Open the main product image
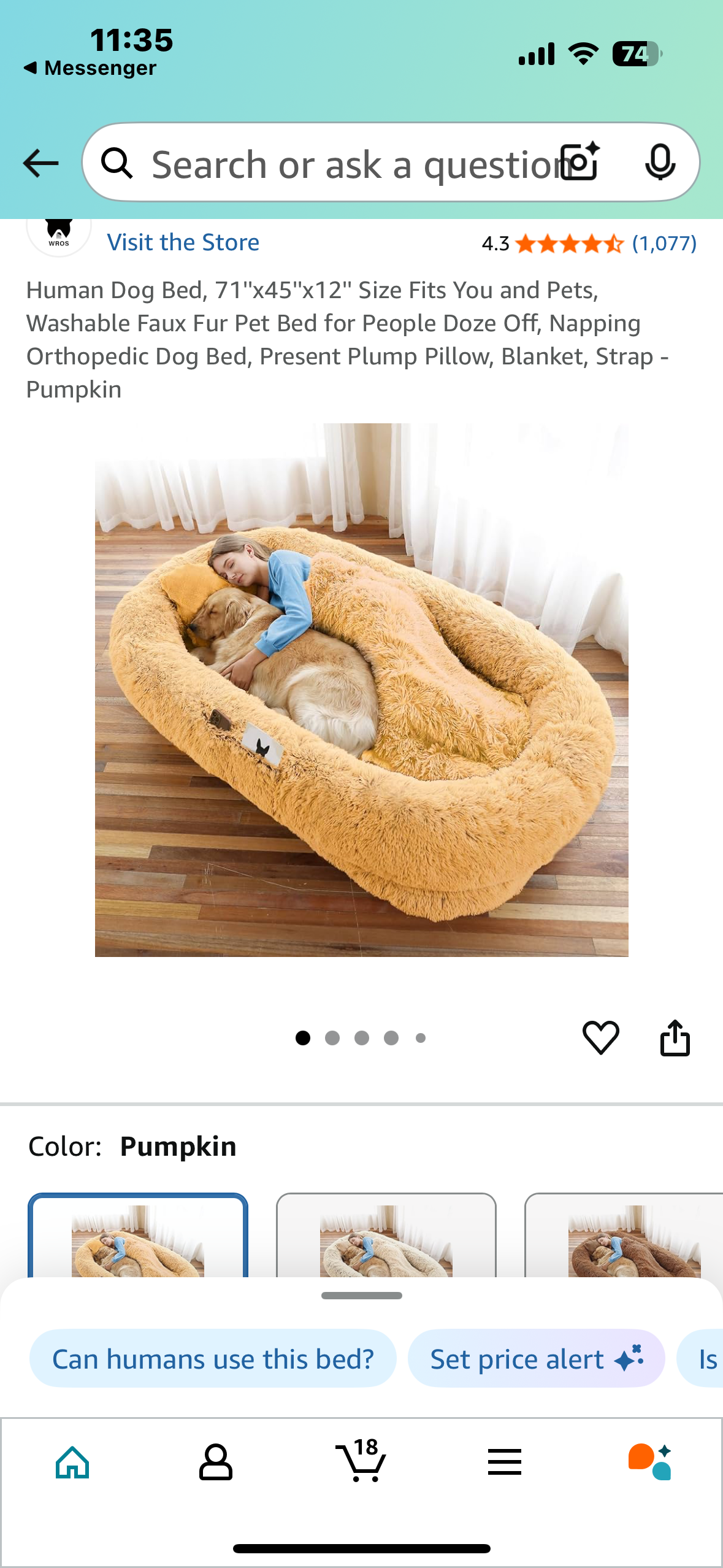The width and height of the screenshot is (723, 1568). [361, 690]
